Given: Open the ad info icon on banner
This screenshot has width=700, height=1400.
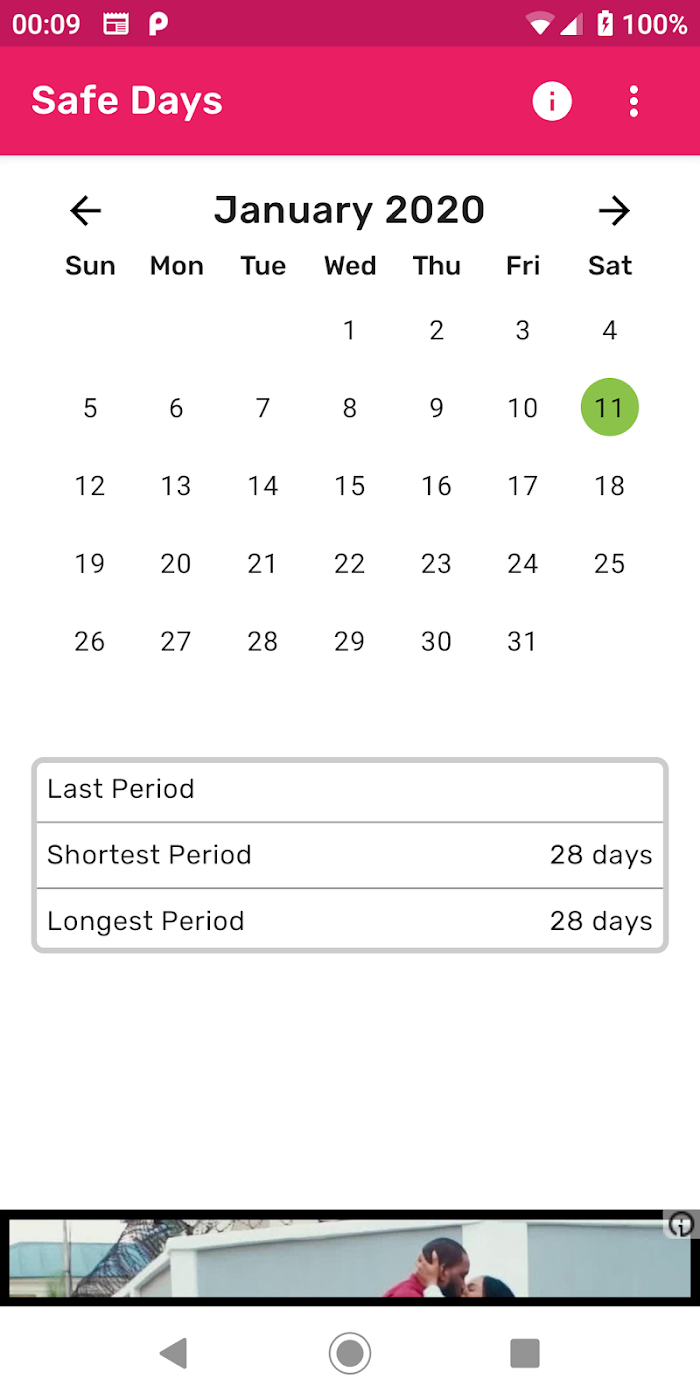Looking at the screenshot, I should (x=681, y=1224).
